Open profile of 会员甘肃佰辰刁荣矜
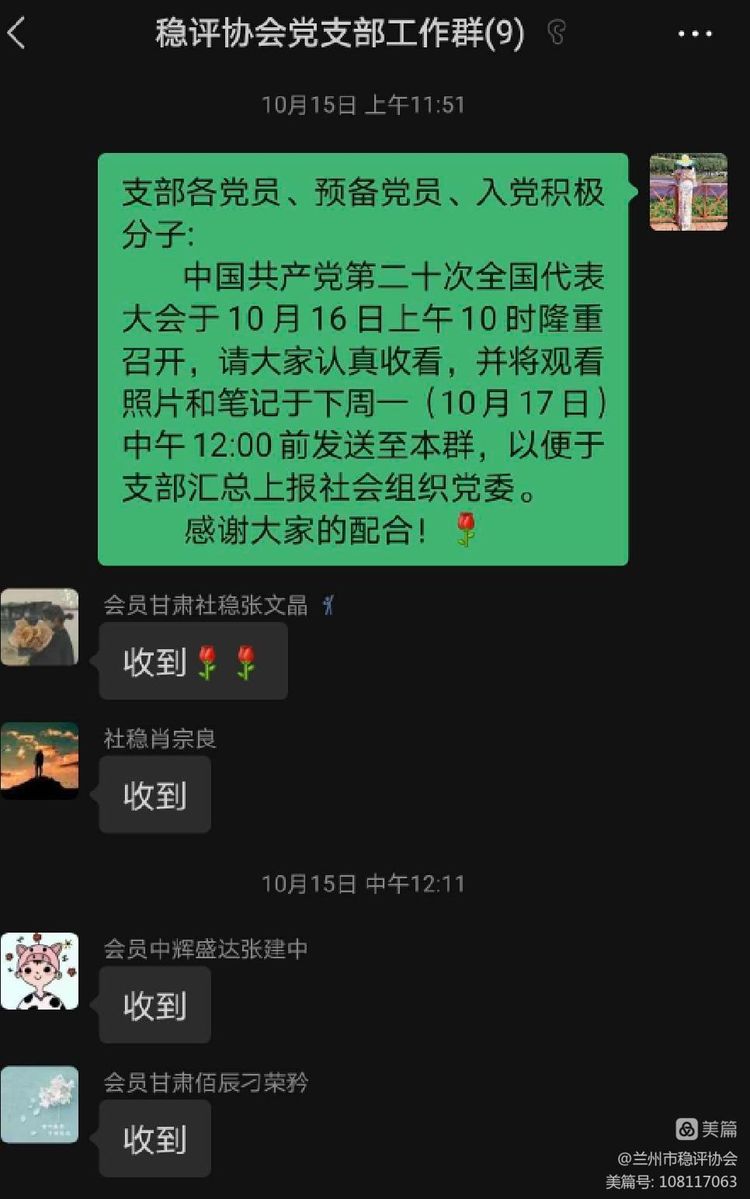This screenshot has width=750, height=1199. click(x=39, y=1104)
